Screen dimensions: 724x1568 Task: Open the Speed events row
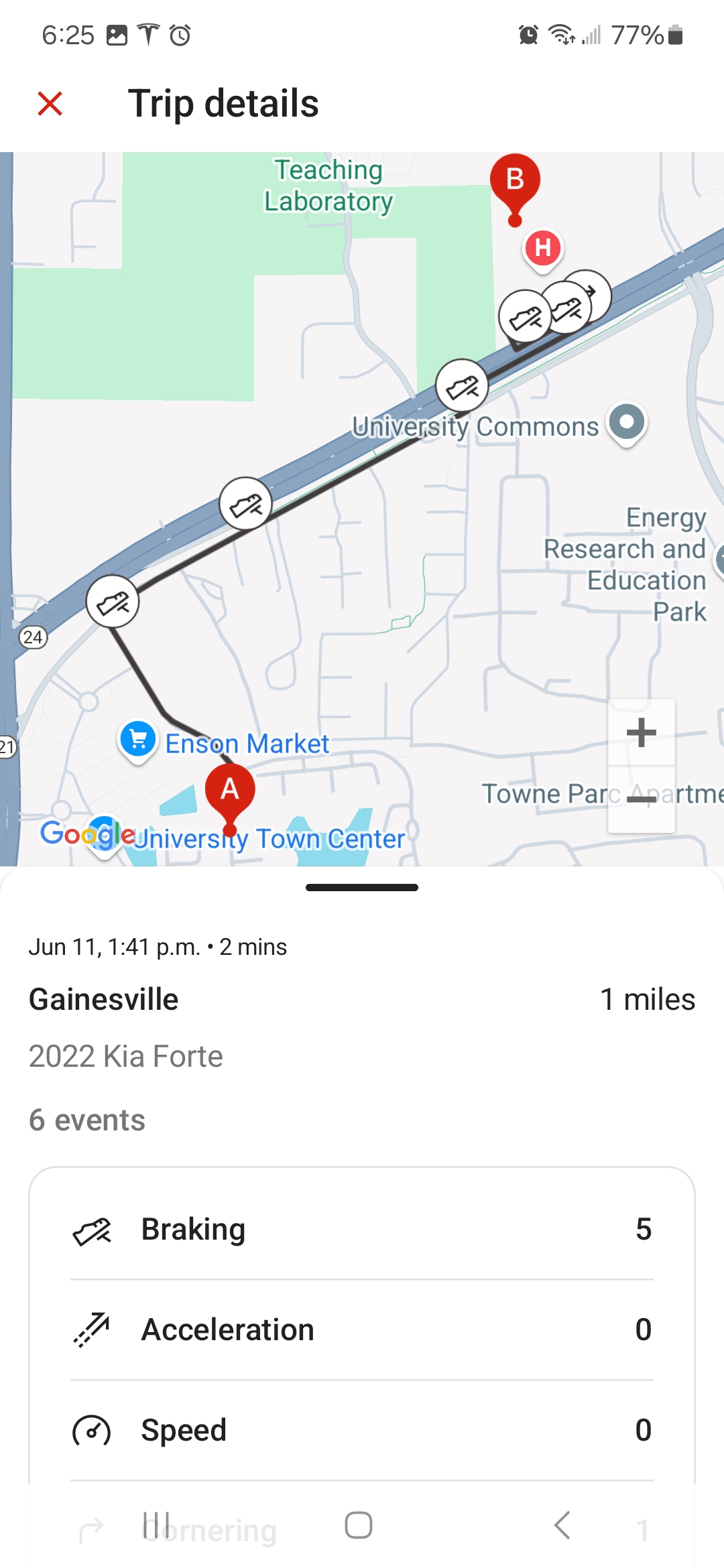362,1431
